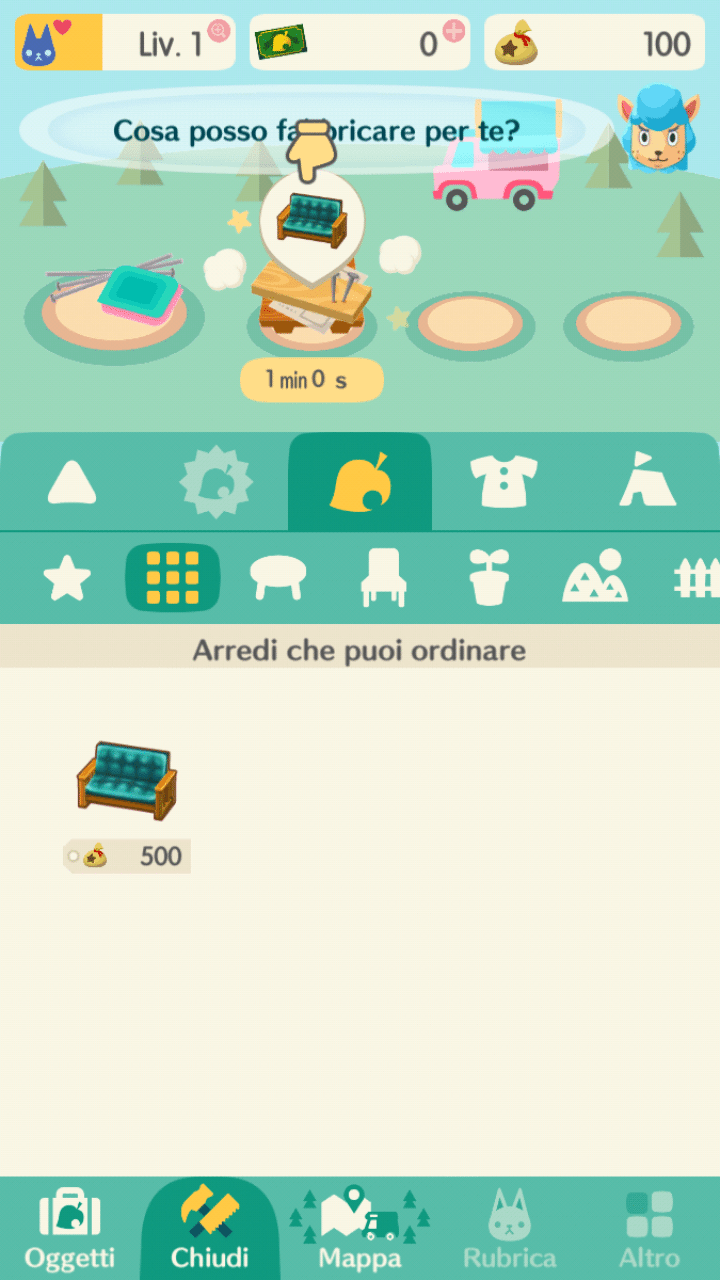The height and width of the screenshot is (1280, 720).
Task: Filter by chairs icon
Action: [x=383, y=578]
